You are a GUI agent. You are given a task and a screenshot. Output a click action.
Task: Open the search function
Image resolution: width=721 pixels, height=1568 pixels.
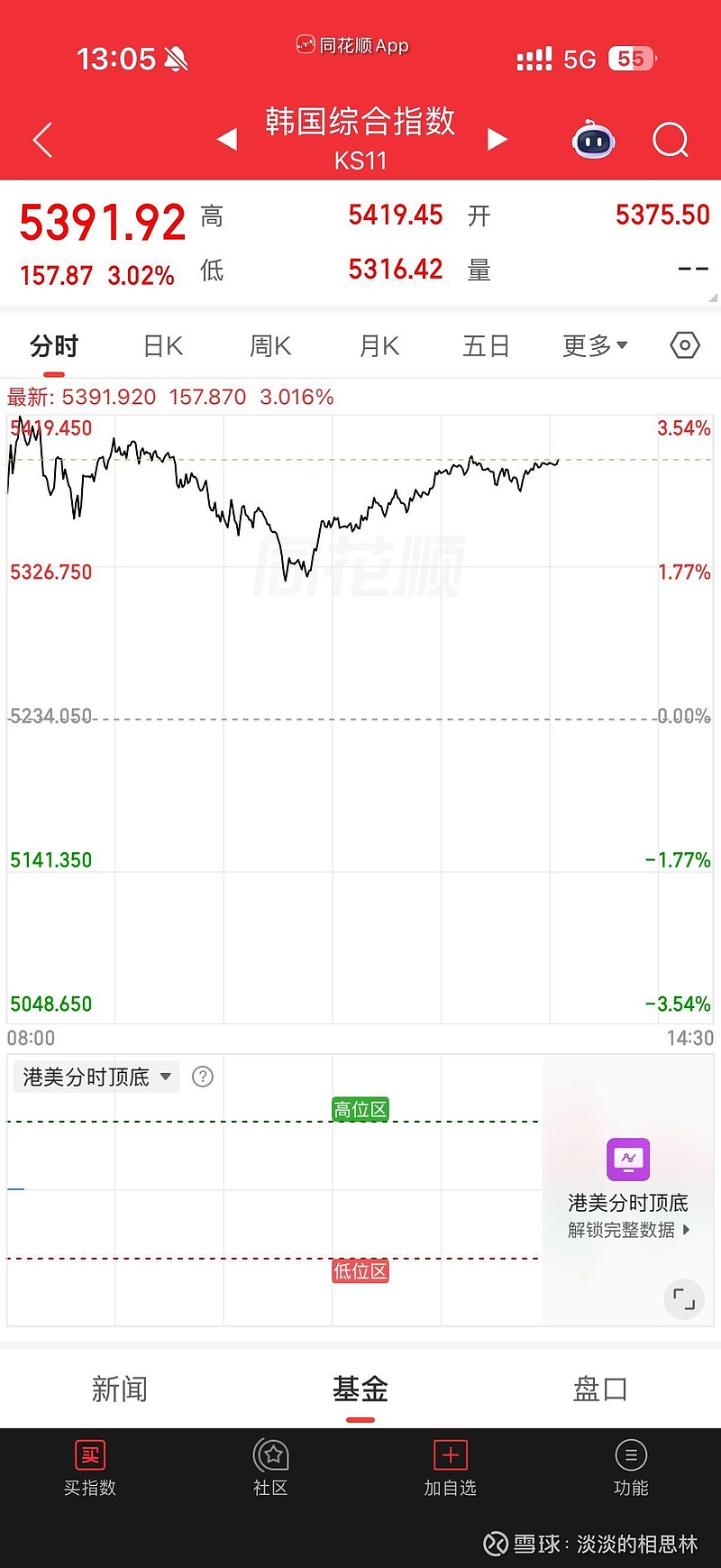pyautogui.click(x=668, y=140)
